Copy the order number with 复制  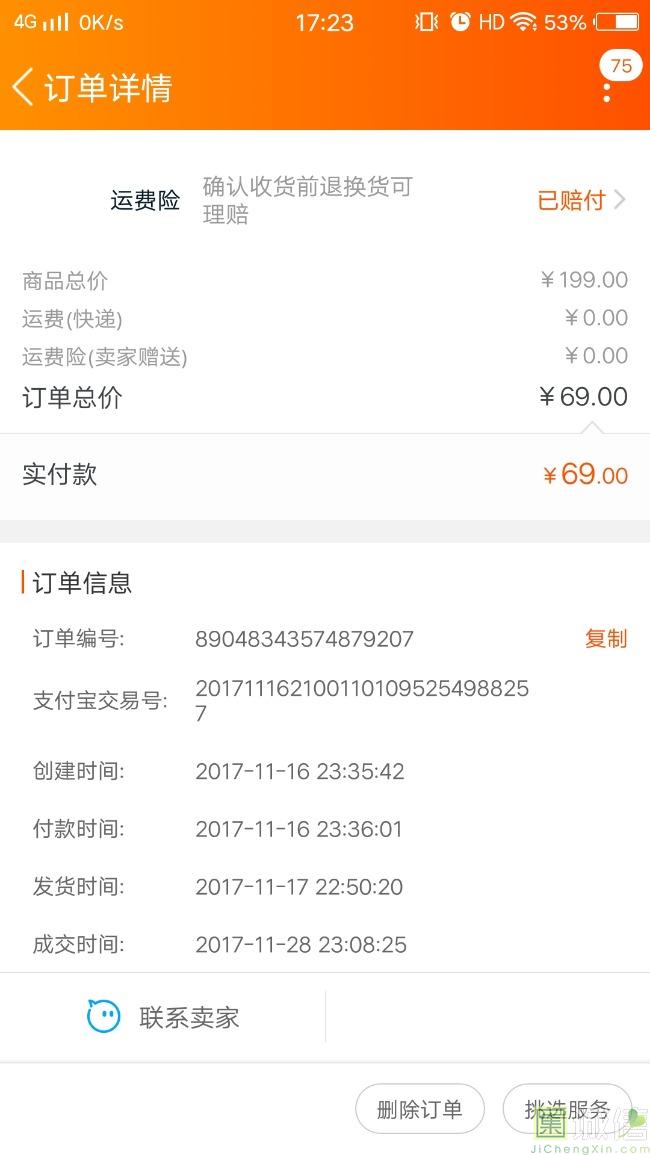tap(606, 639)
